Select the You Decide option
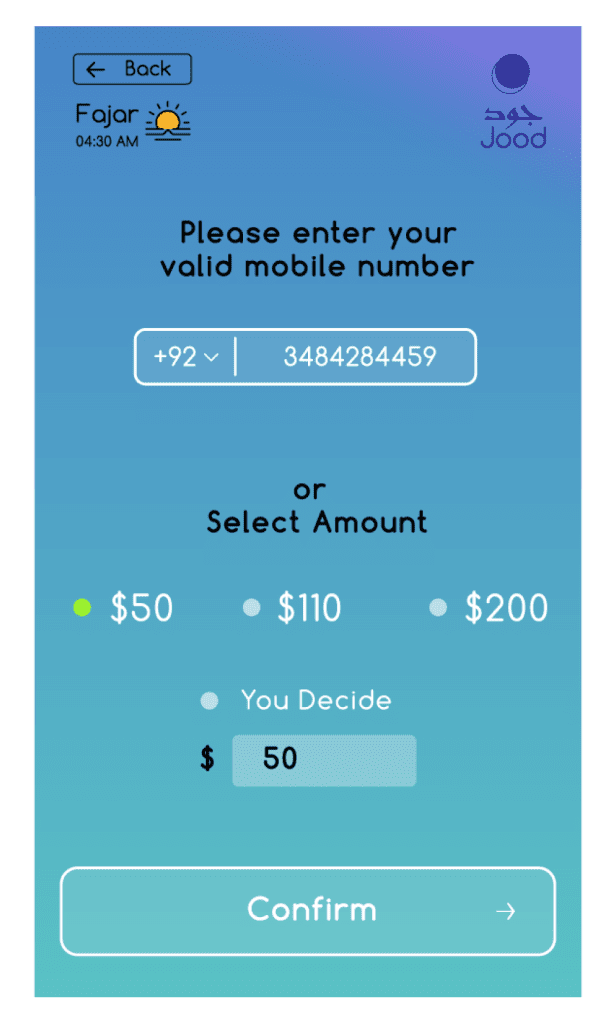This screenshot has height=1024, width=616. click(209, 701)
